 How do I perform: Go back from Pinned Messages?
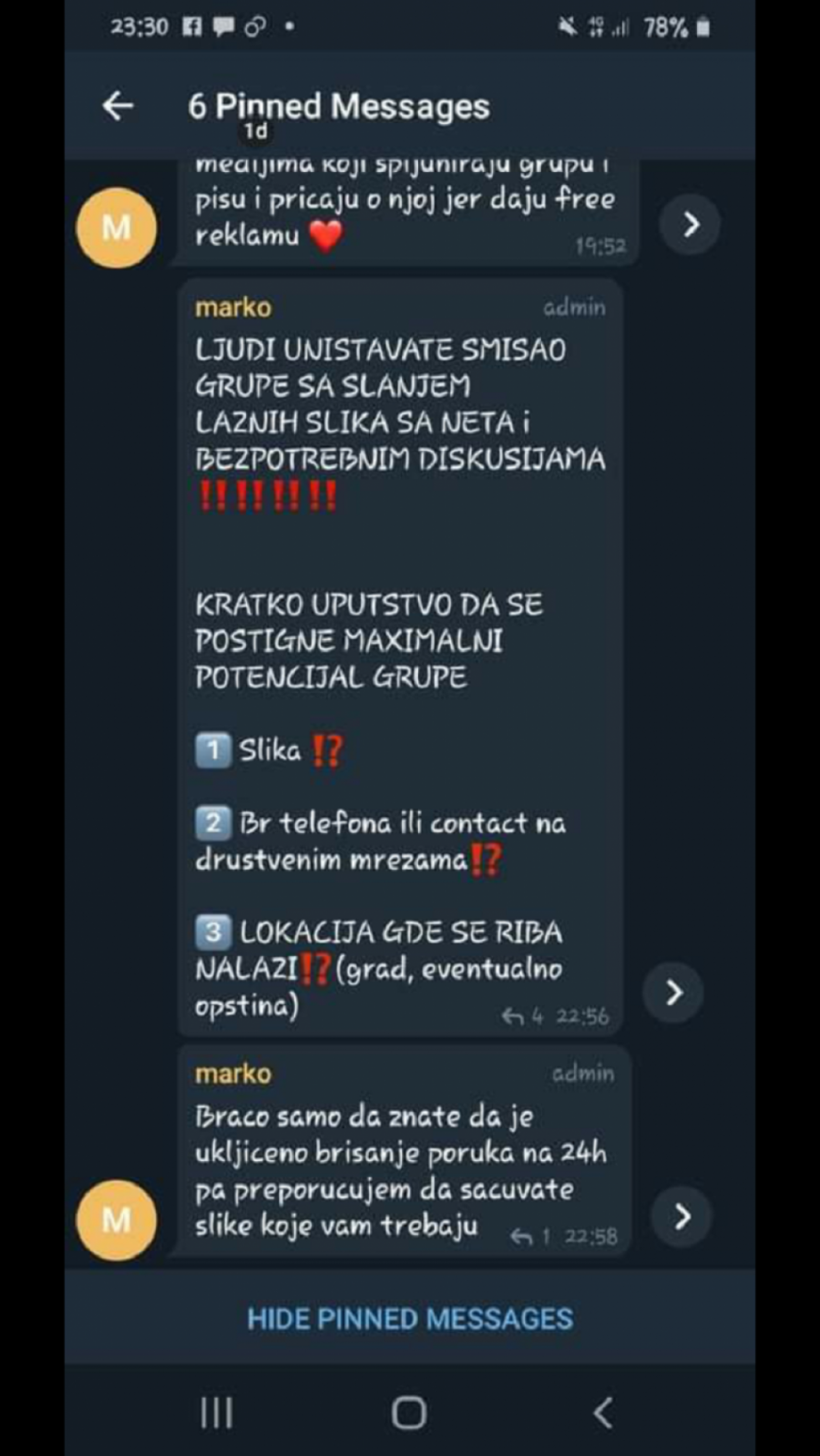pyautogui.click(x=118, y=107)
